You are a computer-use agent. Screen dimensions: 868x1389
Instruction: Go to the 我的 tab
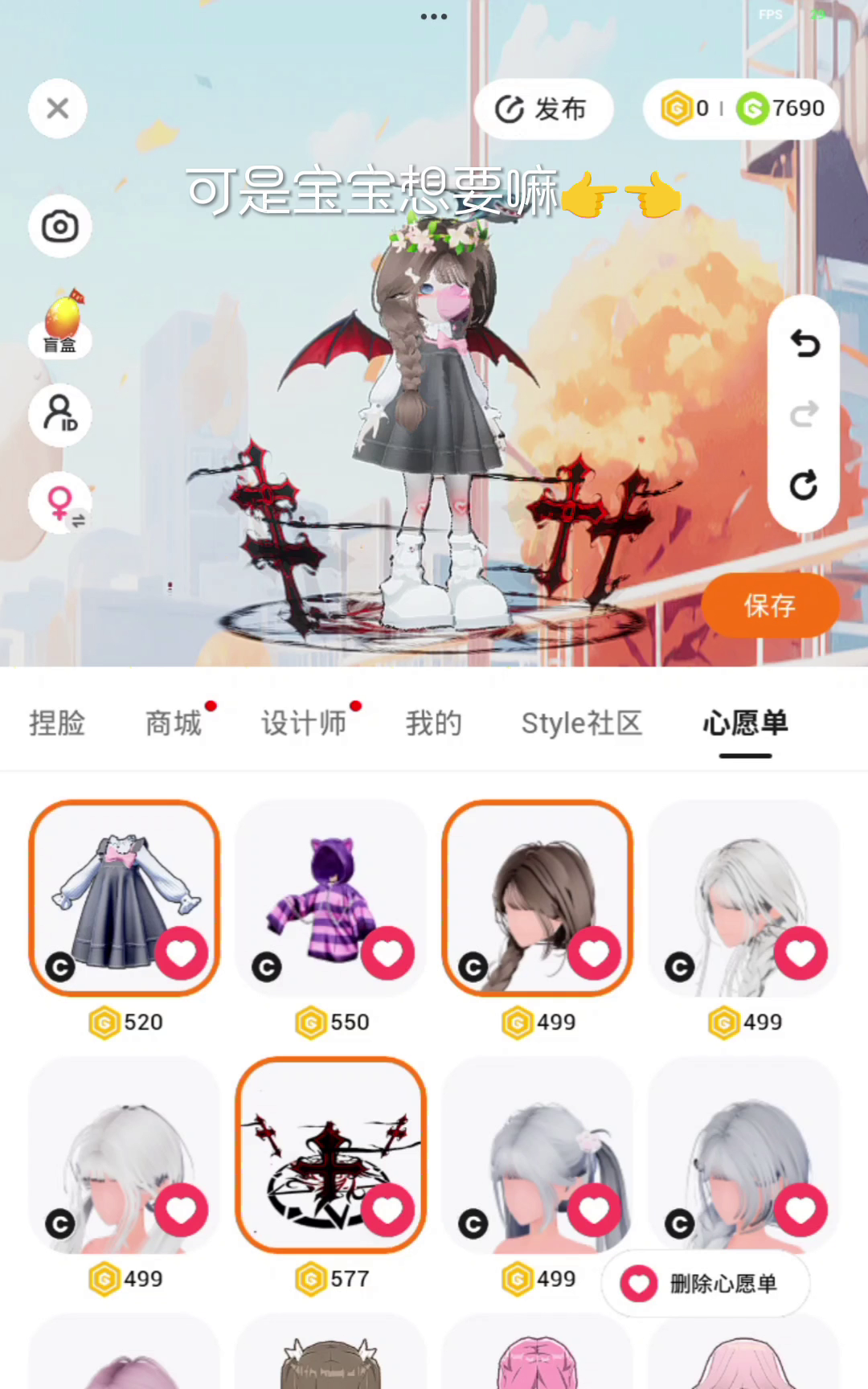(x=434, y=723)
